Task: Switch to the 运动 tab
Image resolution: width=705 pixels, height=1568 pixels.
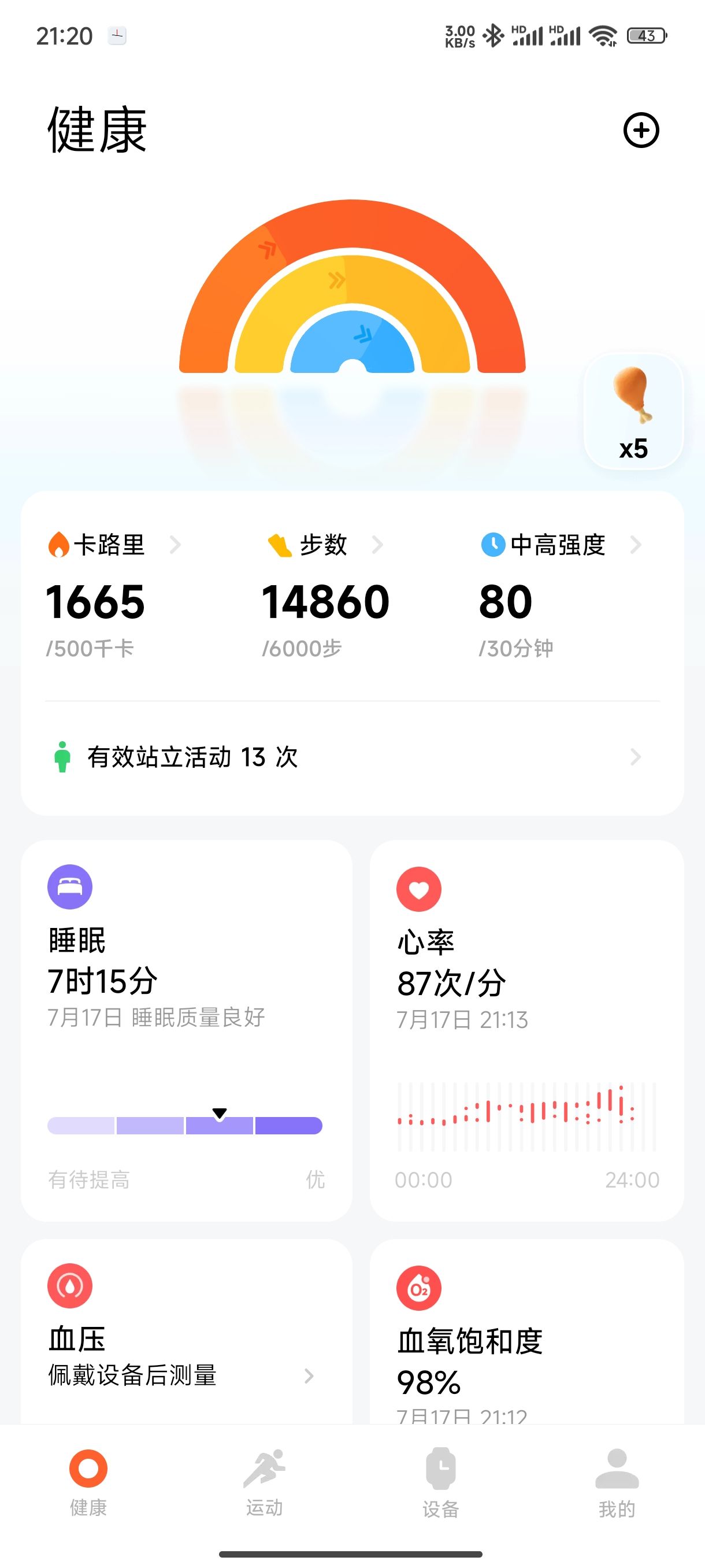Action: point(264,1483)
